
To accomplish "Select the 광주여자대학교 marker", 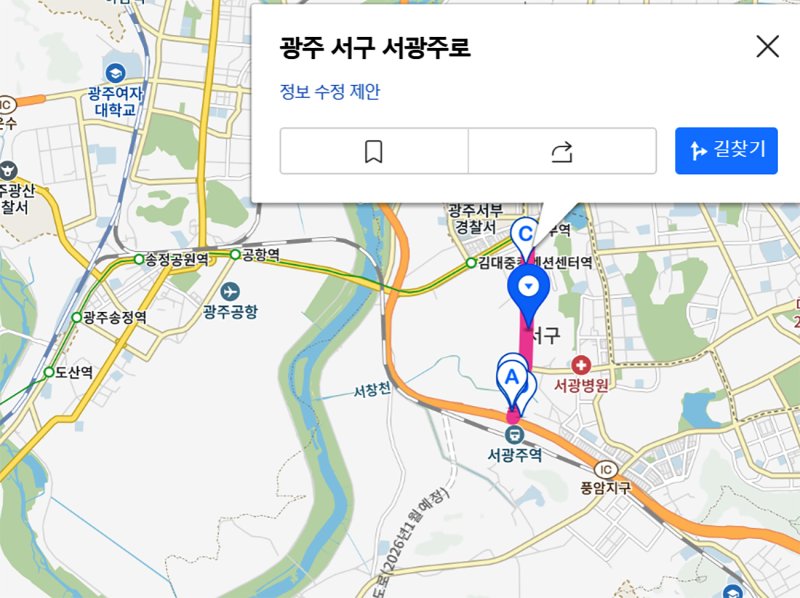I will (x=115, y=74).
